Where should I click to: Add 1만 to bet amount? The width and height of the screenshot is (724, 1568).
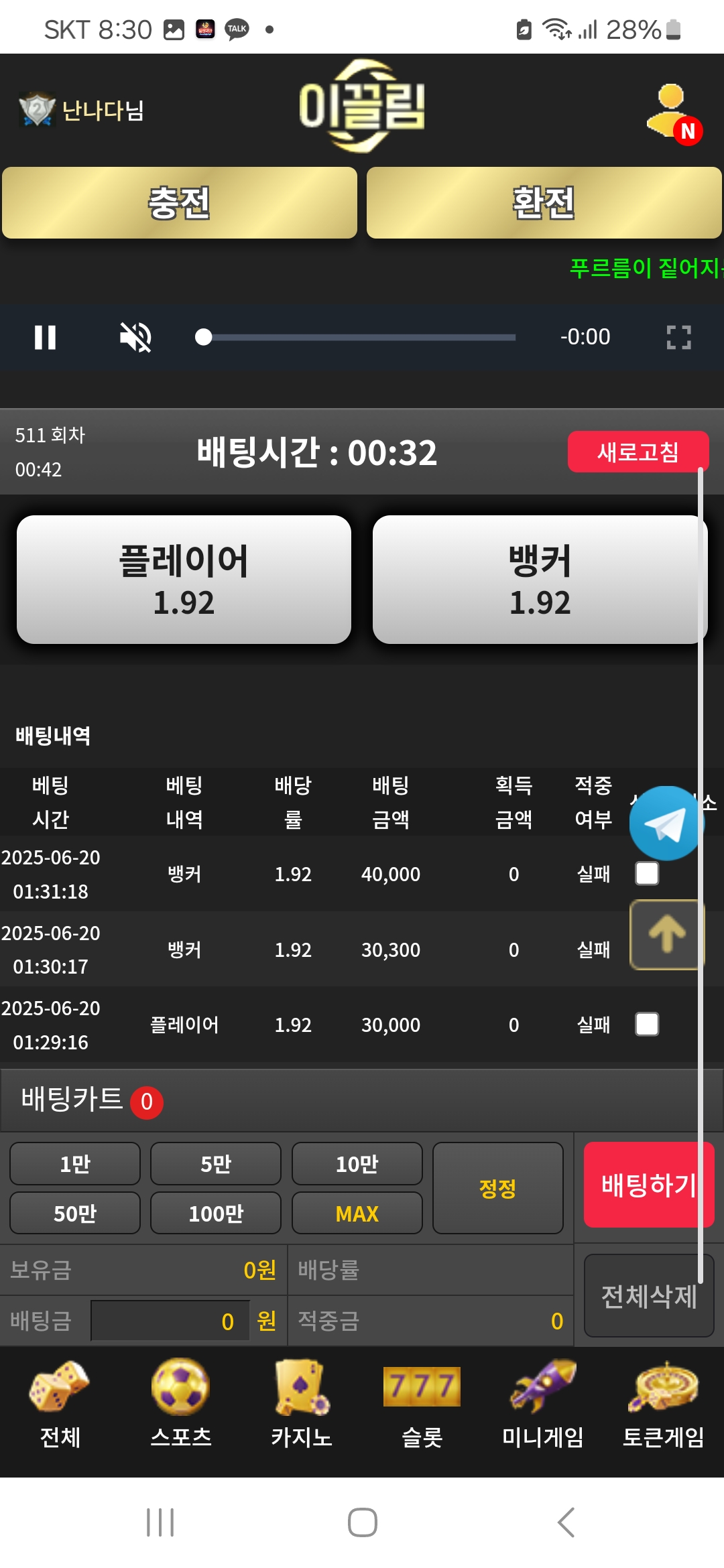(75, 1164)
